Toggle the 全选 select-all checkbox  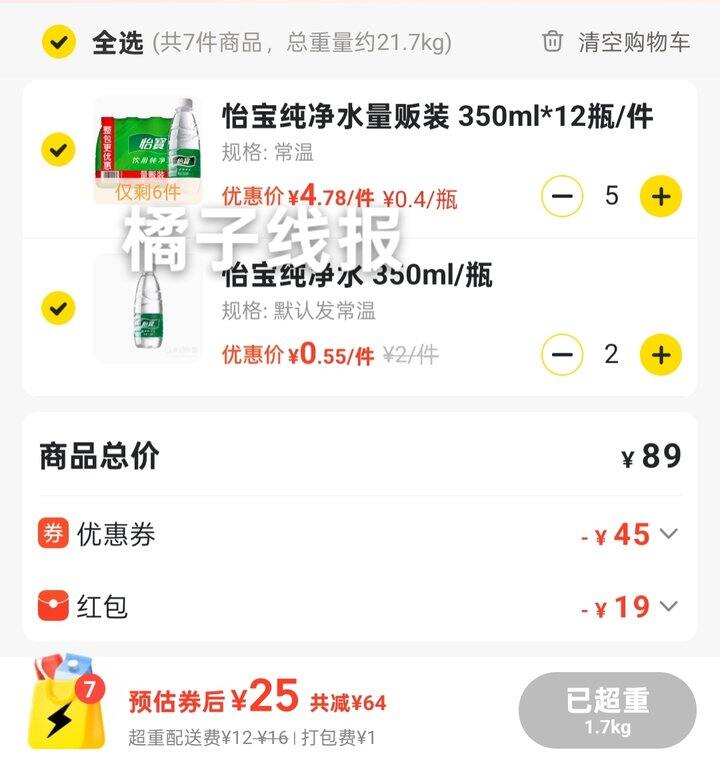(59, 43)
